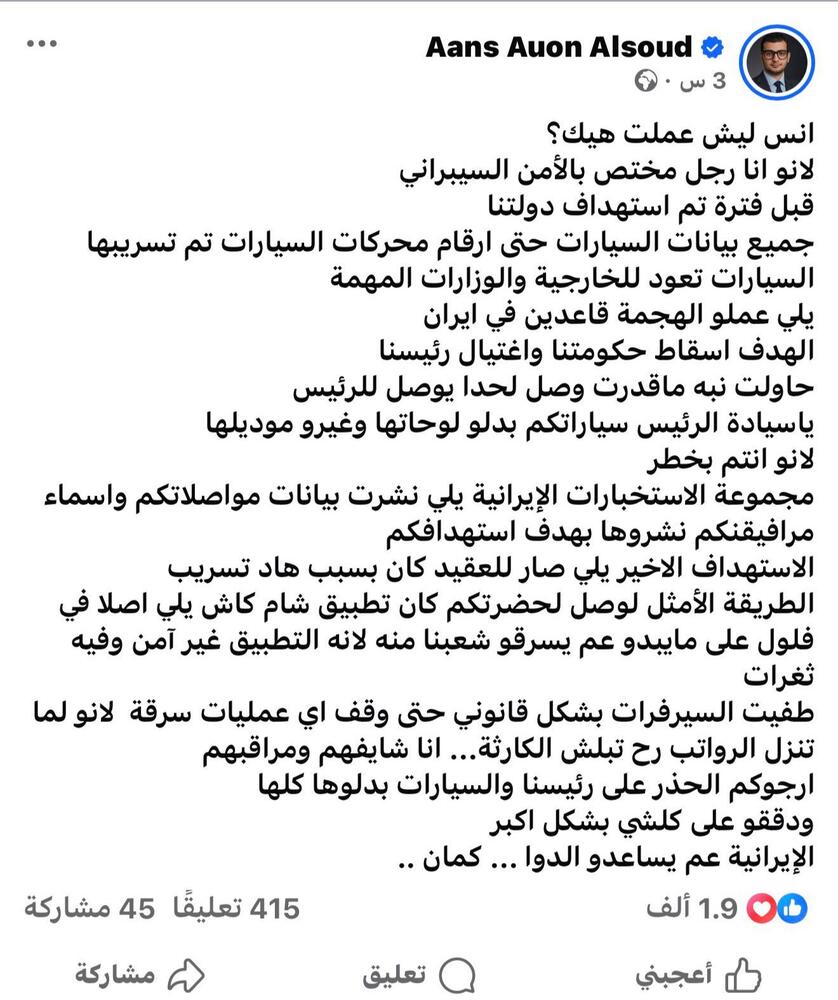This screenshot has width=838, height=1000.
Task: Open the Aans Auon Alsoud profile name
Action: point(560,46)
